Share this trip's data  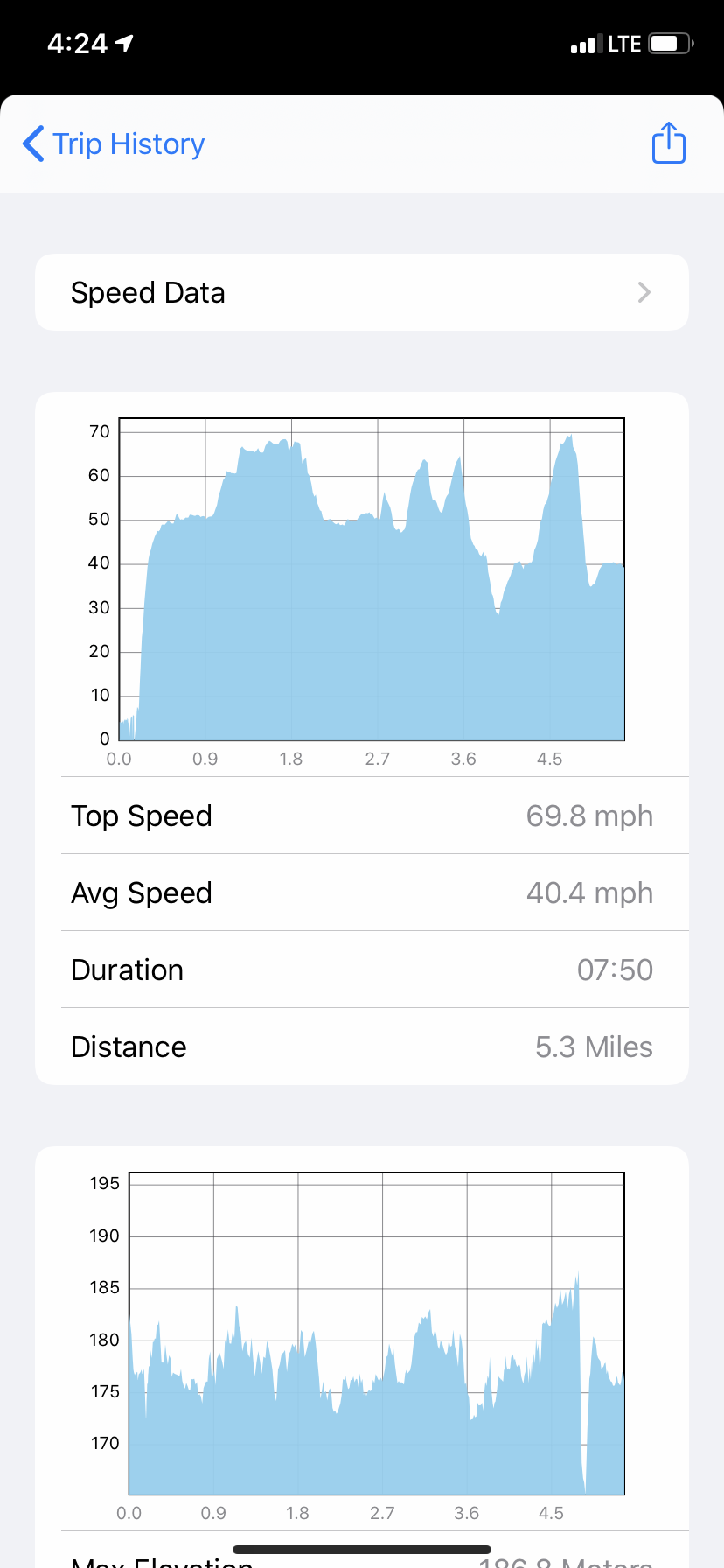tap(669, 143)
